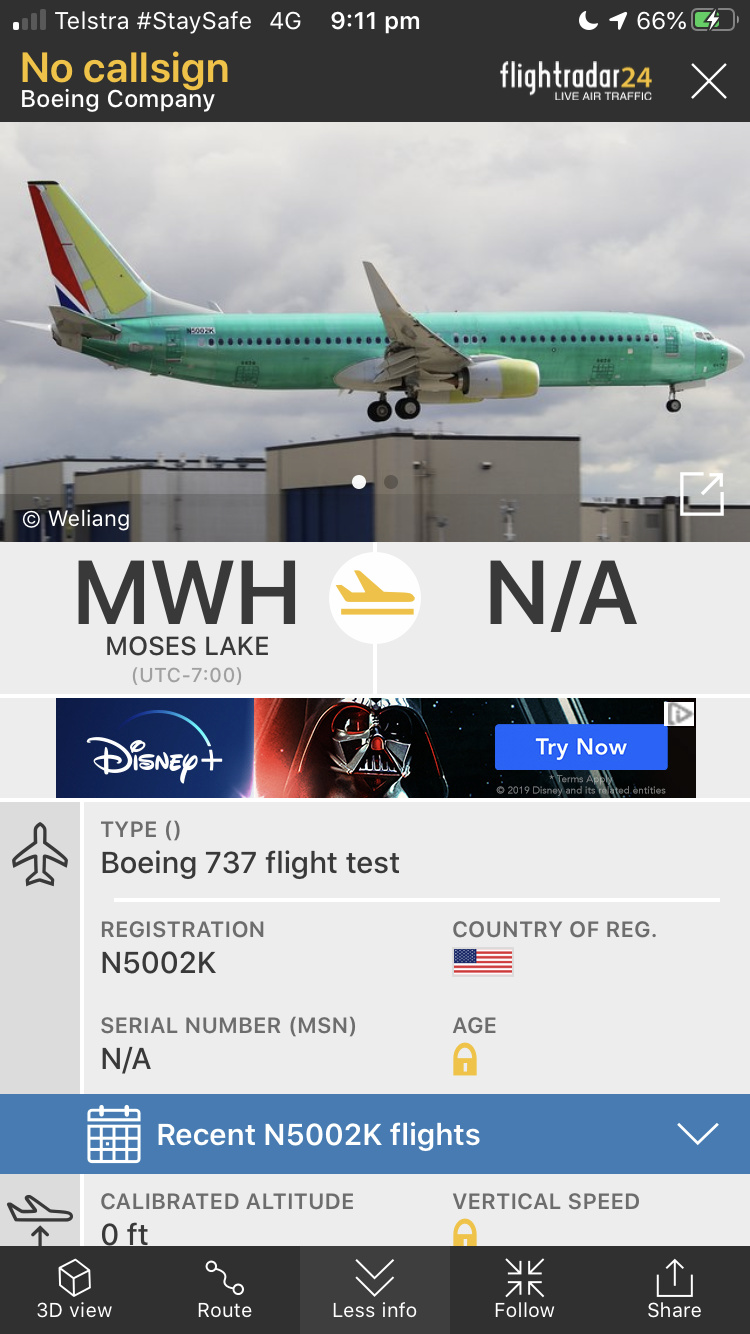
Task: Share this flight
Action: (674, 1290)
